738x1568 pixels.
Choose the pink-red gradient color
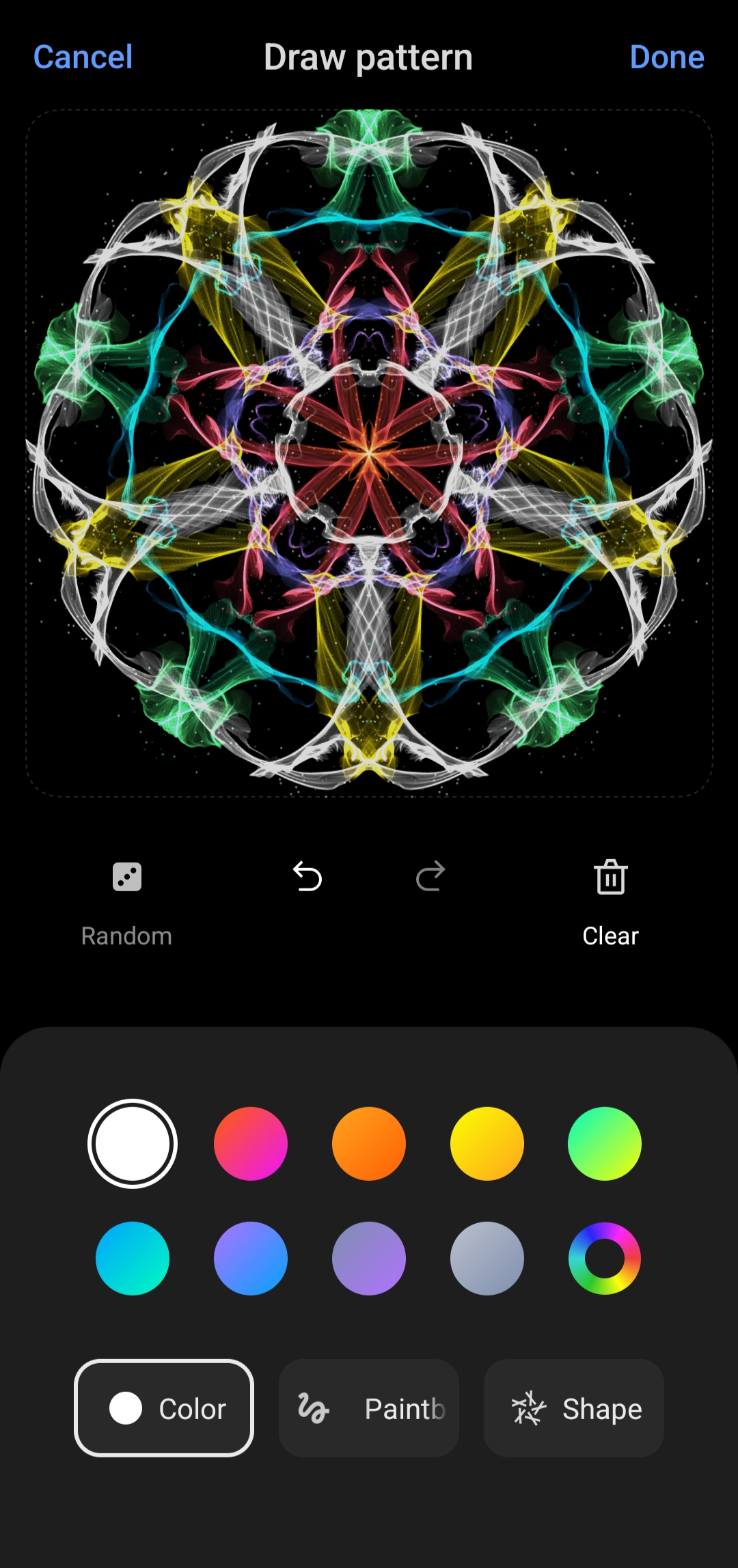(x=251, y=1144)
